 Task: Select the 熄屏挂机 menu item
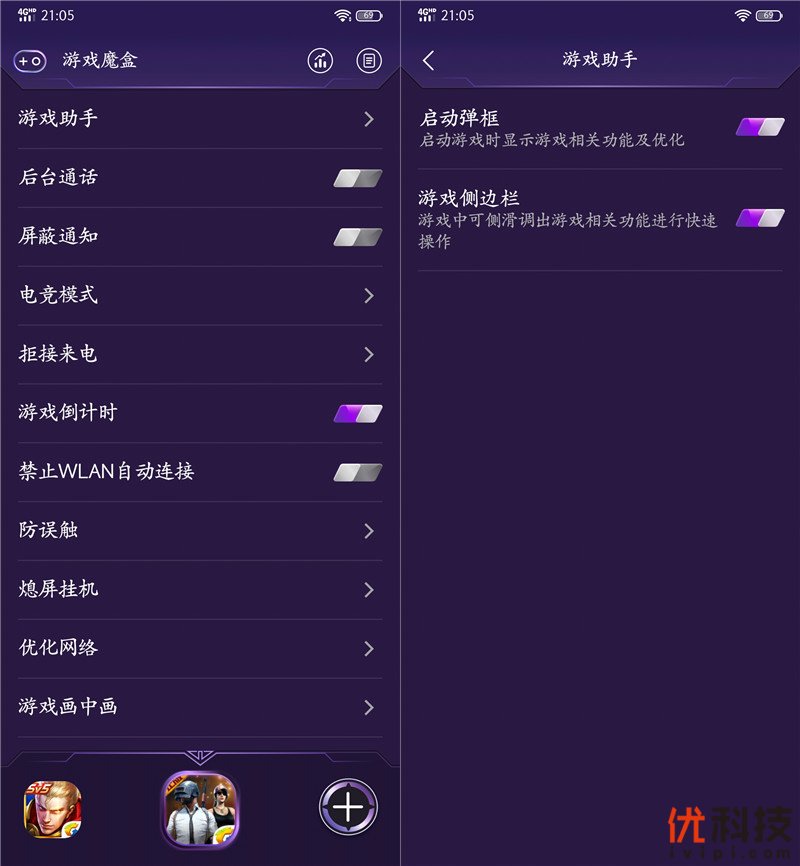pyautogui.click(x=200, y=590)
